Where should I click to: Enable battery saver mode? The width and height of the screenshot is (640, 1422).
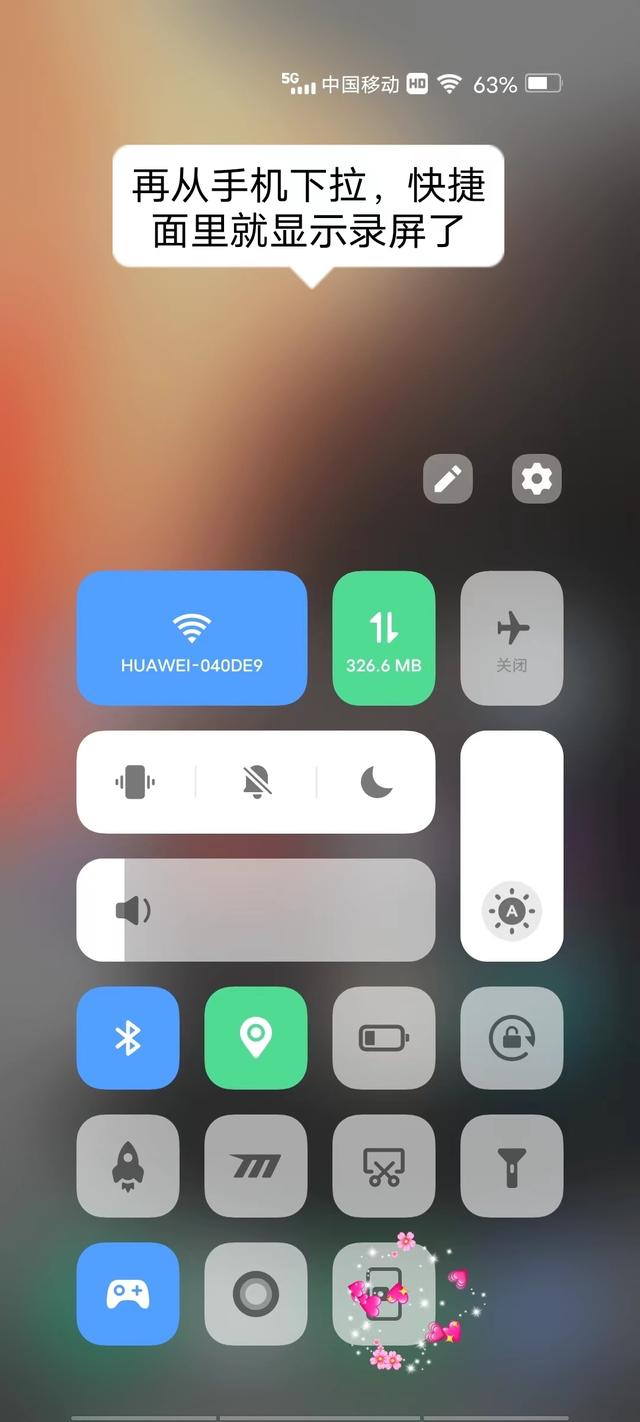pyautogui.click(x=384, y=1038)
